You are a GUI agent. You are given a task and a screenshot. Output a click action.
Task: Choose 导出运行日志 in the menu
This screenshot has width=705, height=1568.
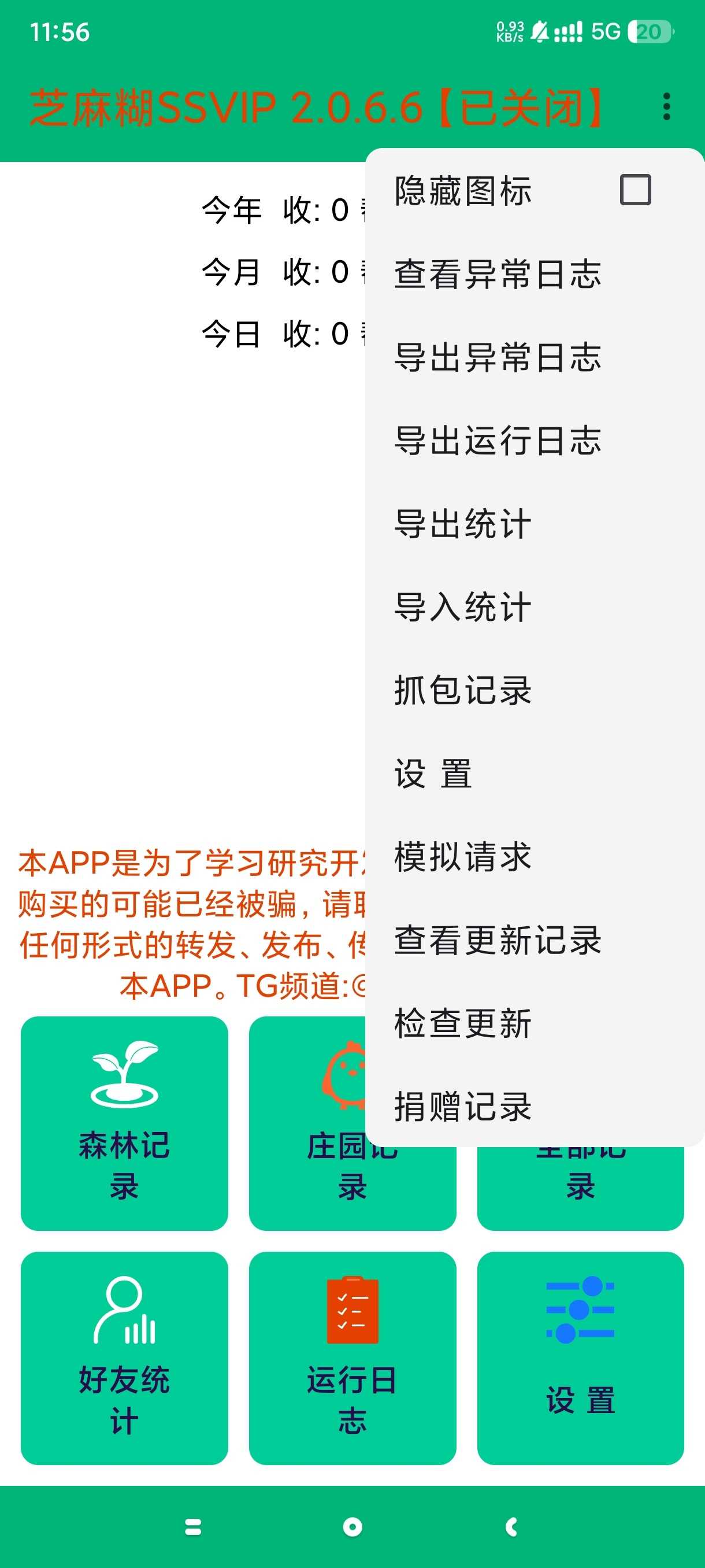(x=497, y=441)
